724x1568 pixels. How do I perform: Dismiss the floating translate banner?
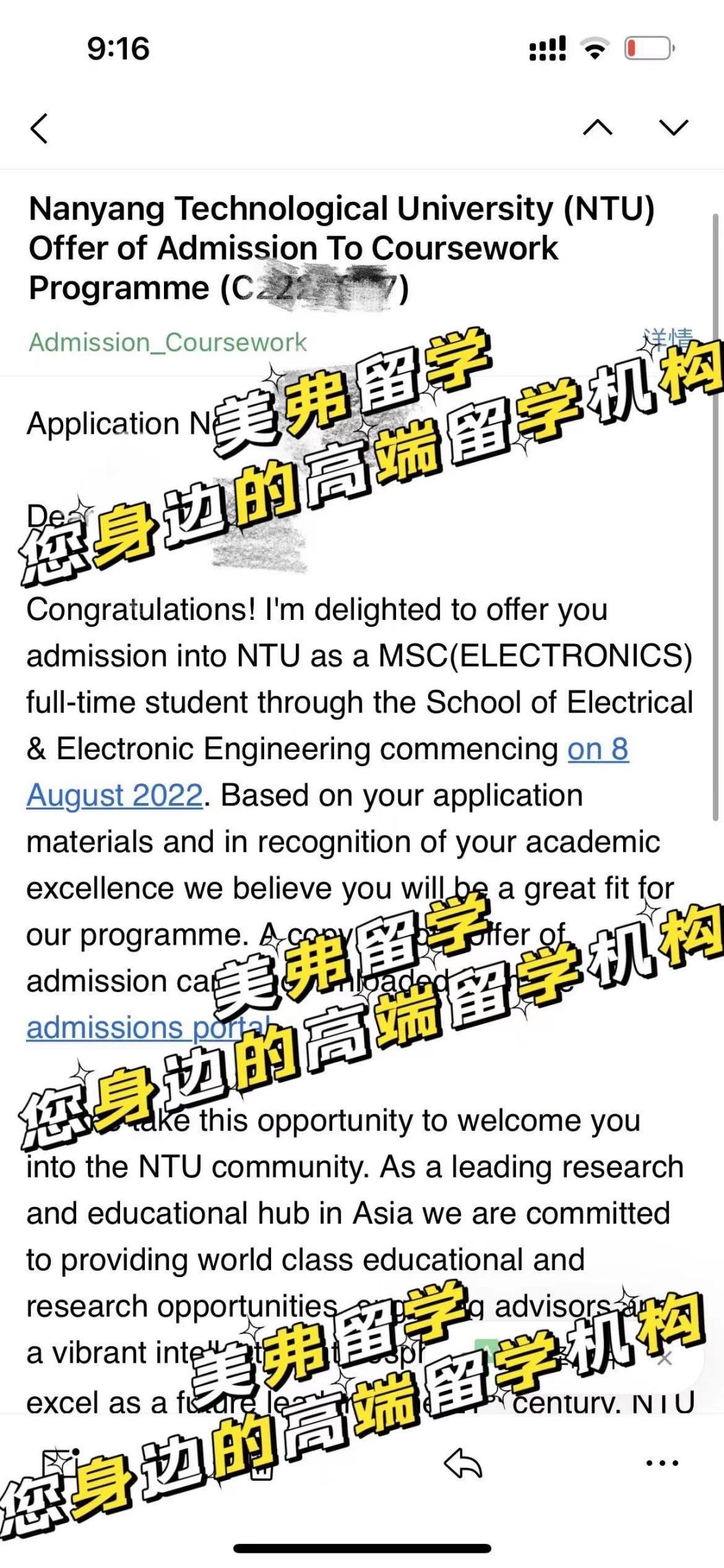(664, 1359)
